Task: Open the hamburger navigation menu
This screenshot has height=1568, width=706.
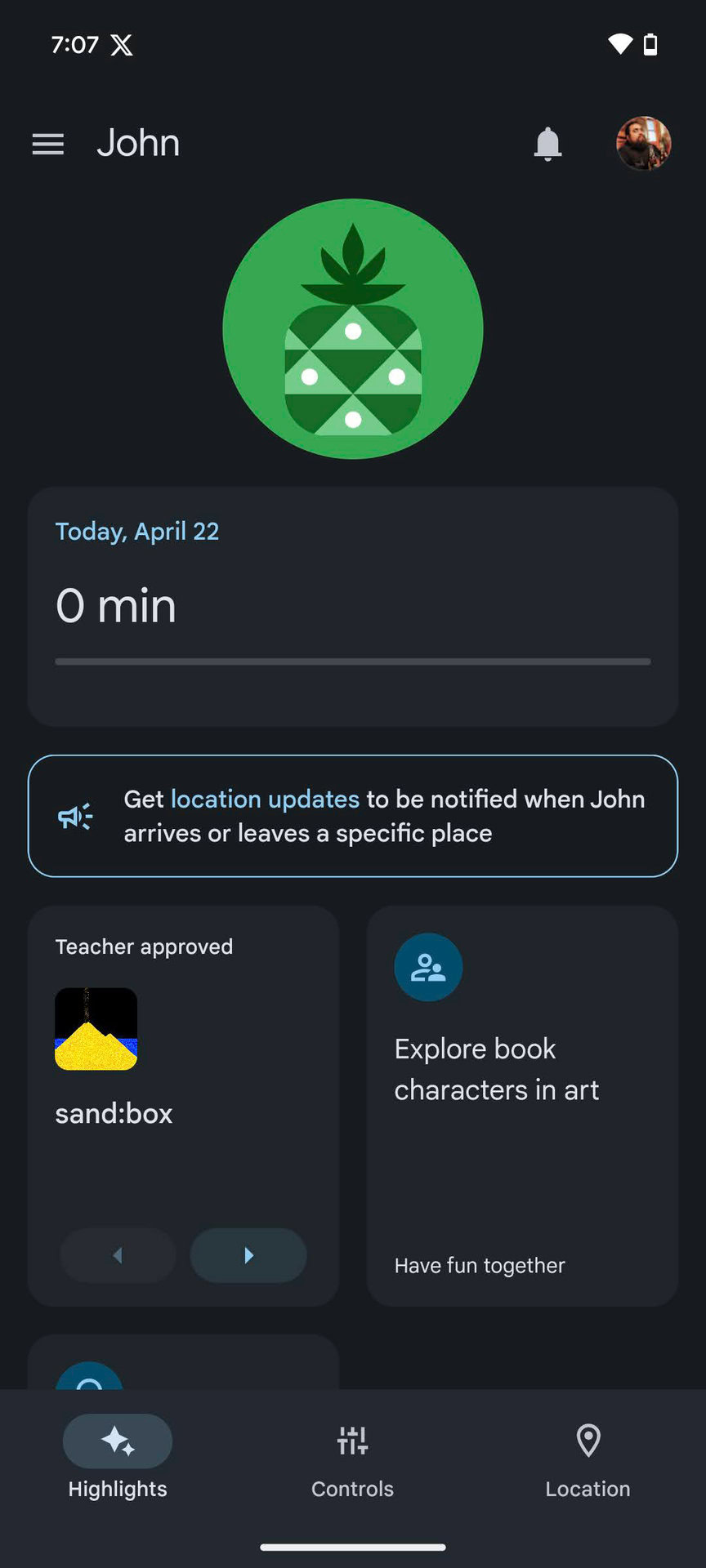Action: [x=47, y=145]
